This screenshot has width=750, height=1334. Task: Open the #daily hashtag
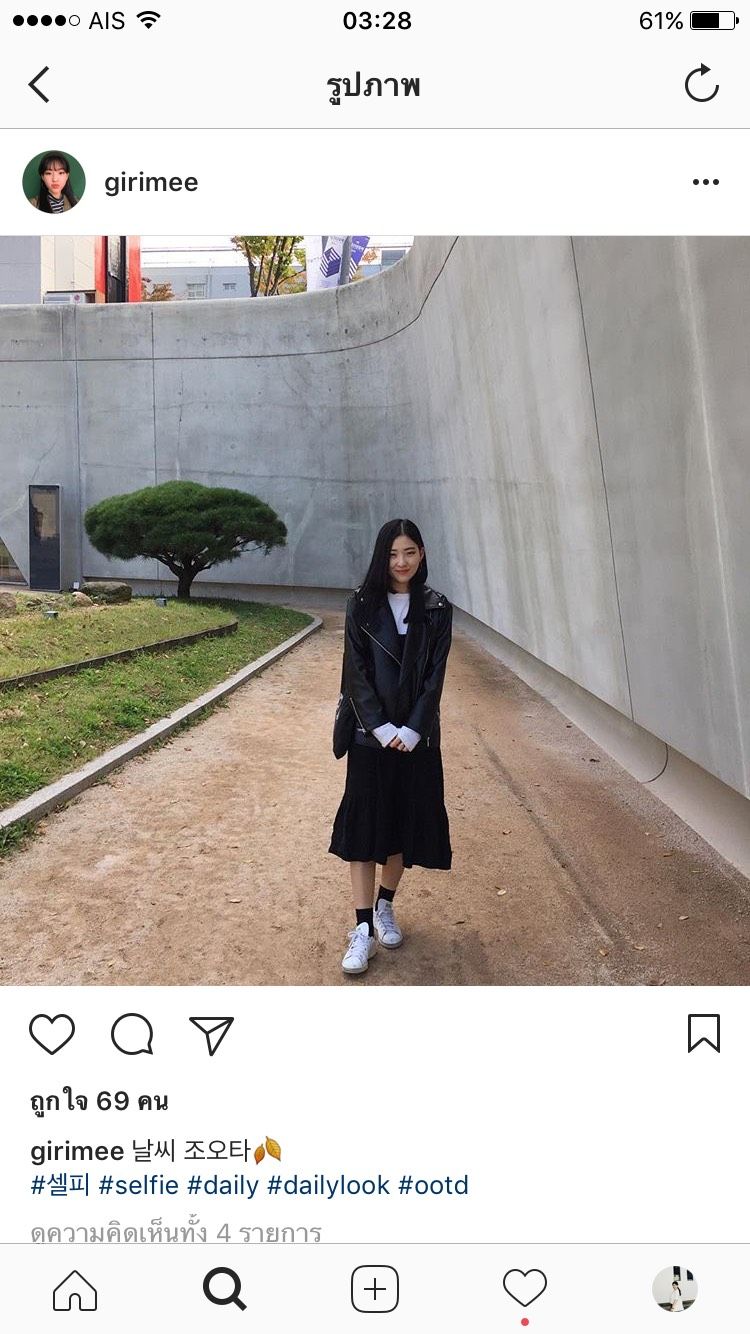223,1186
